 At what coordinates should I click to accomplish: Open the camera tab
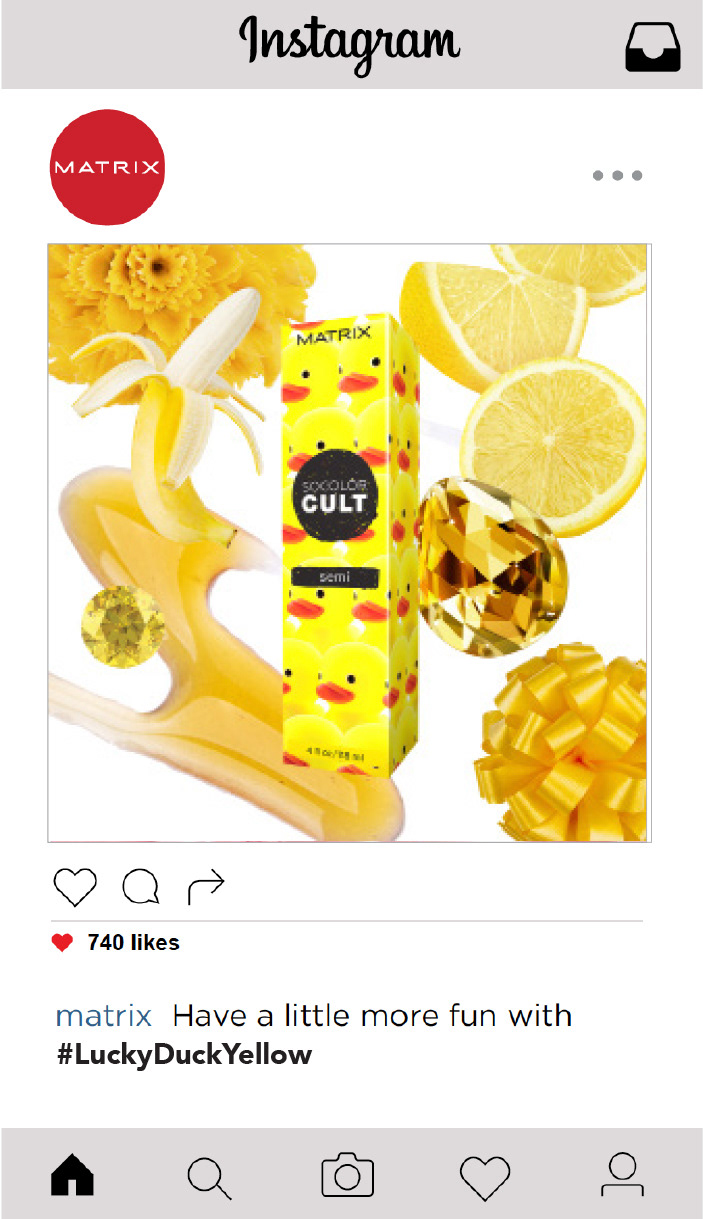pos(347,1175)
